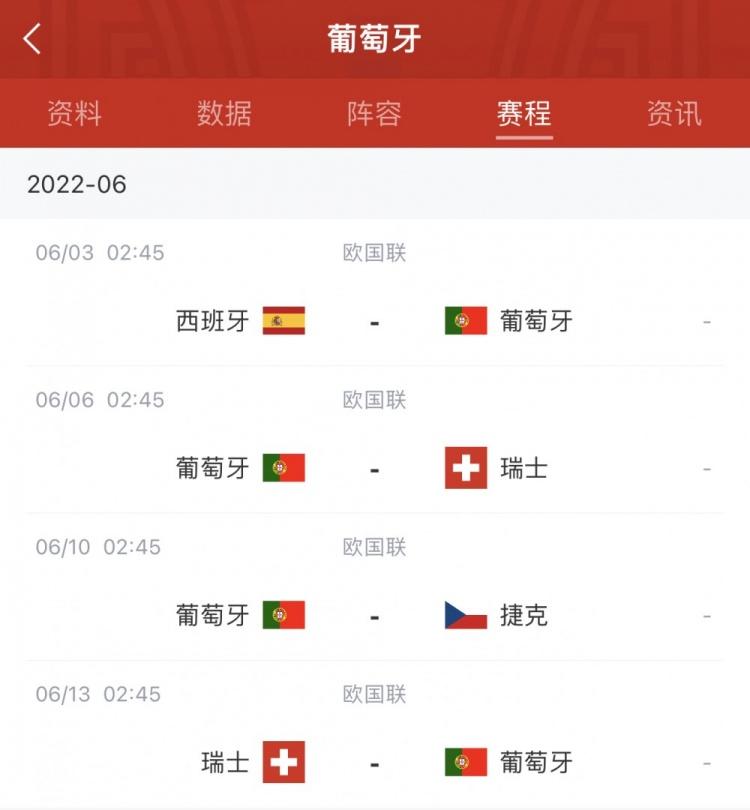Screen dimensions: 750x810
Task: Switch to the 资讯 tab
Action: (x=674, y=114)
